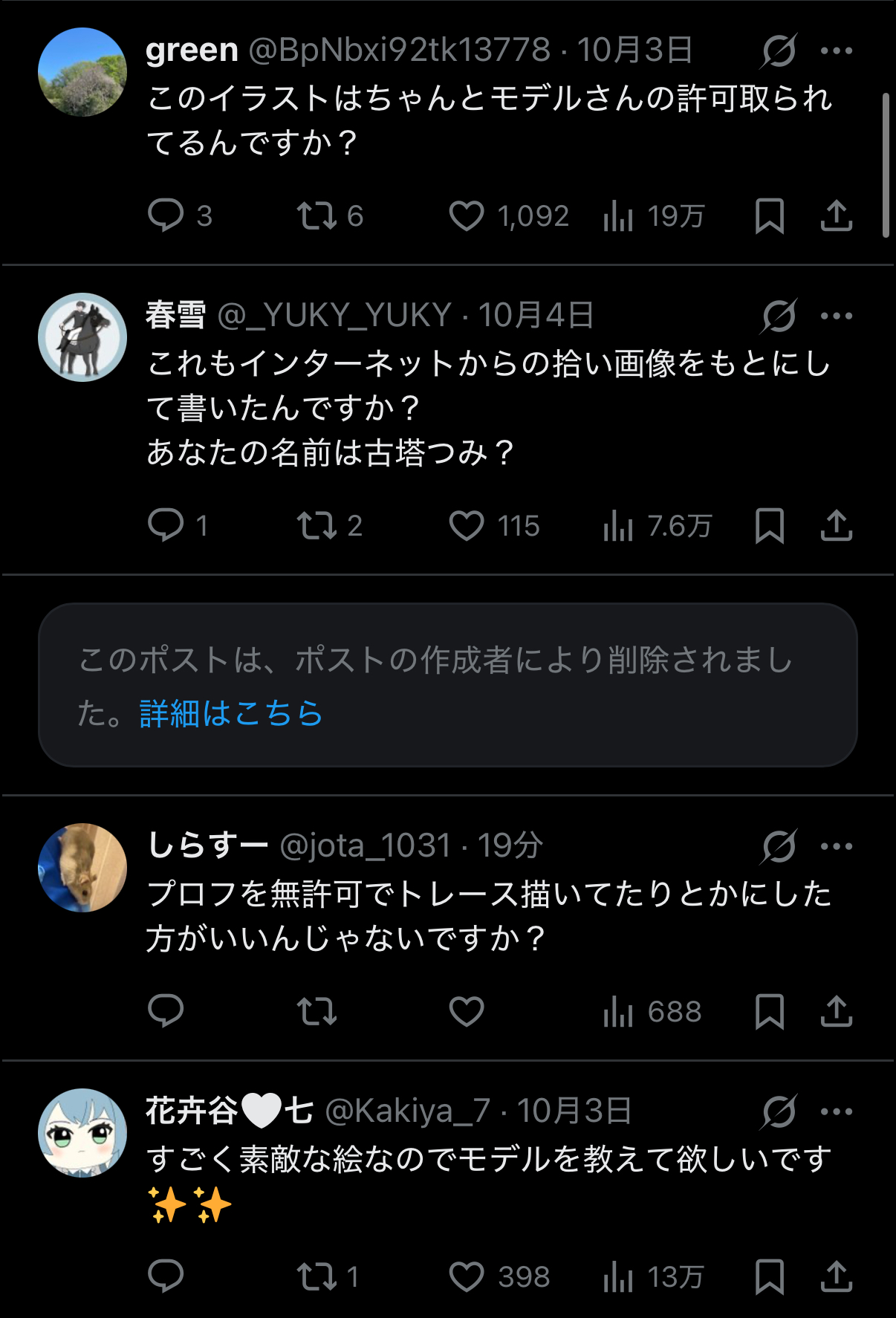This screenshot has height=1318, width=896.
Task: Open more options on しらすー's post
Action: click(x=836, y=846)
